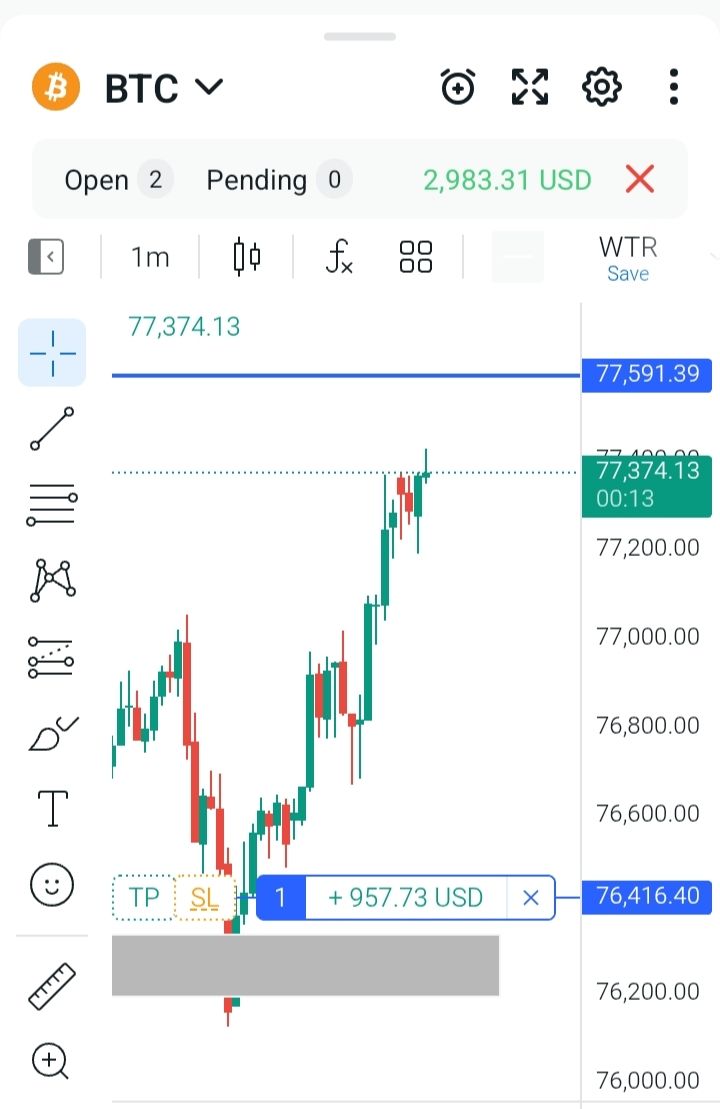Change the candlestick chart type

247,258
